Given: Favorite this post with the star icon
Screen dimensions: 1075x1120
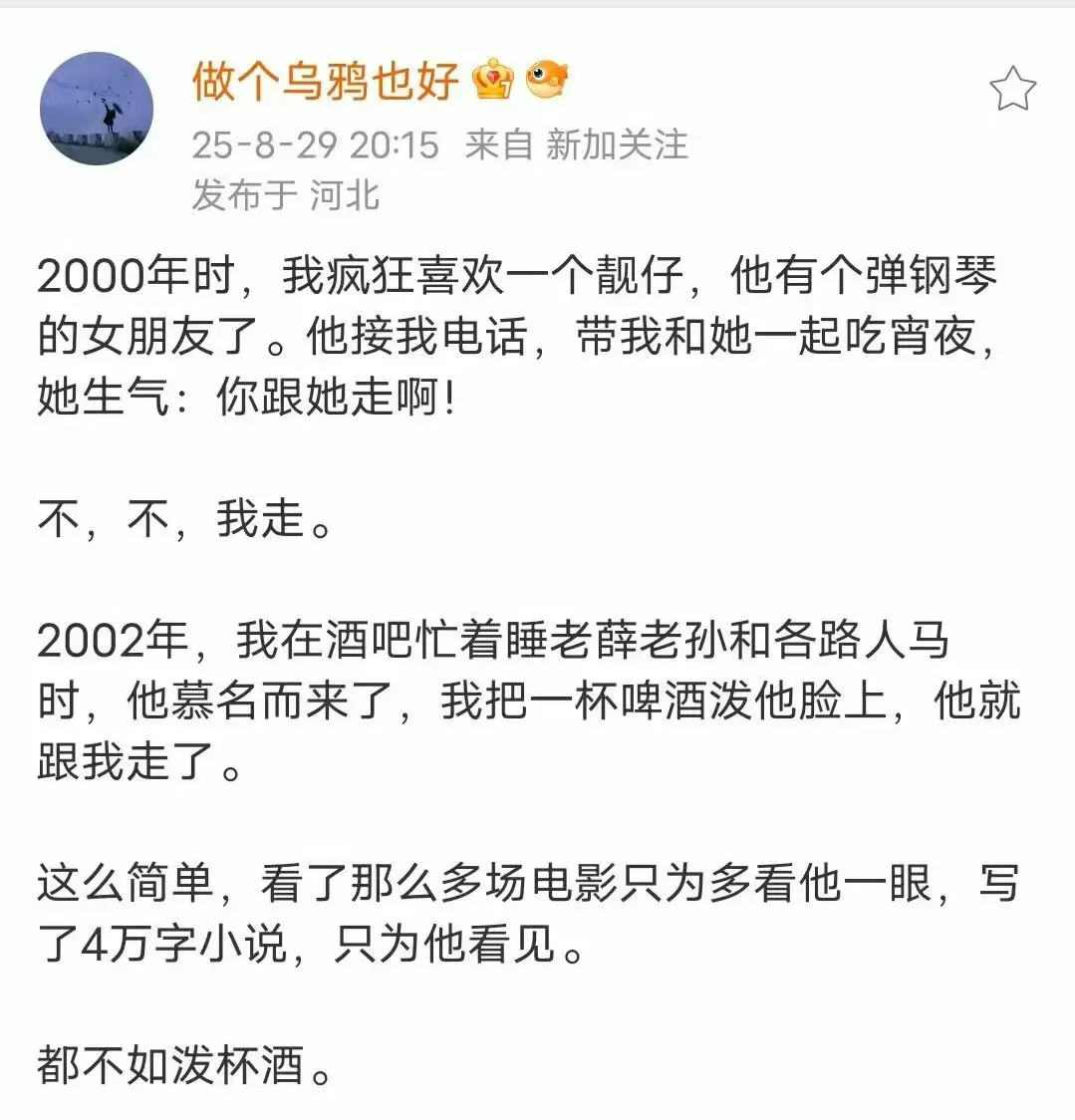Looking at the screenshot, I should tap(1012, 90).
